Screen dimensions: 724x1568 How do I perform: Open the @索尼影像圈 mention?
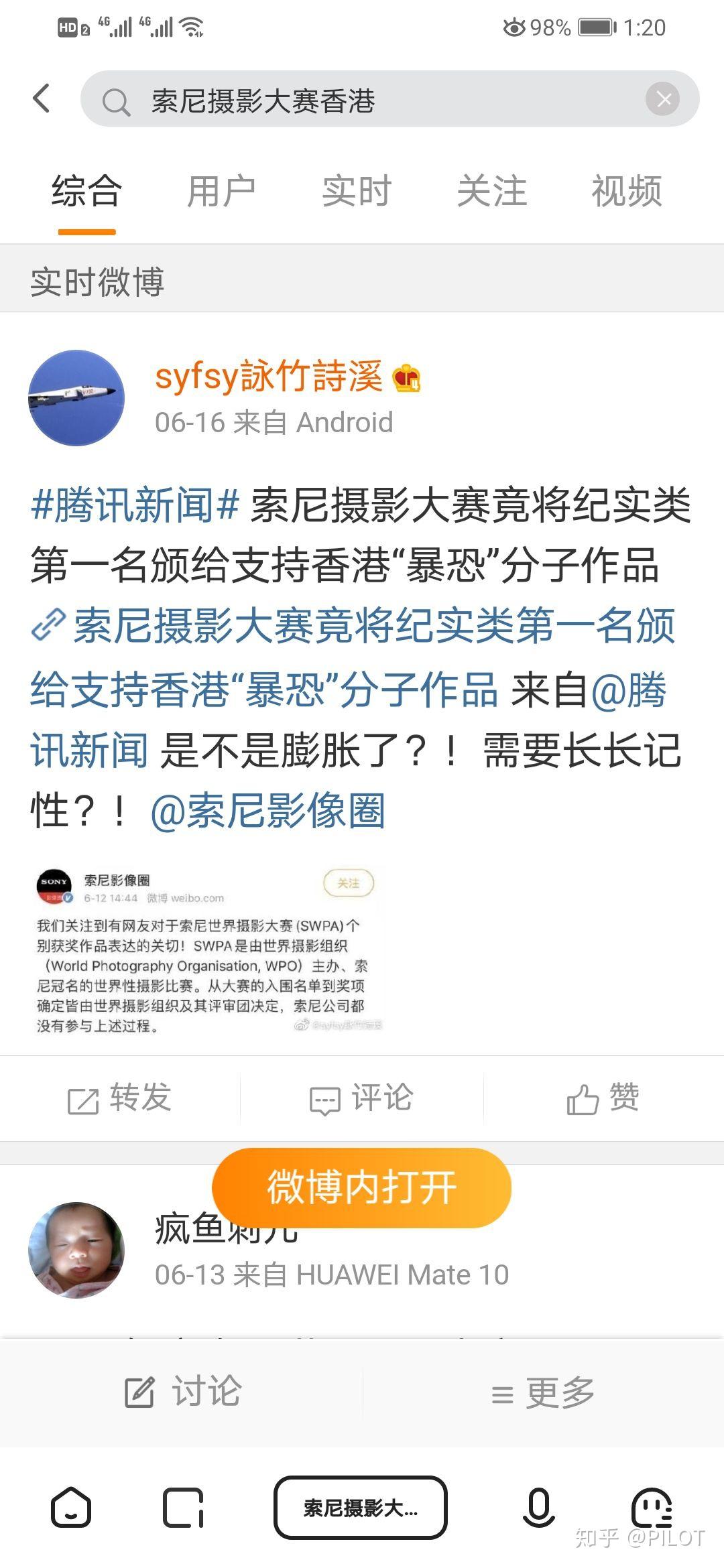[x=268, y=811]
